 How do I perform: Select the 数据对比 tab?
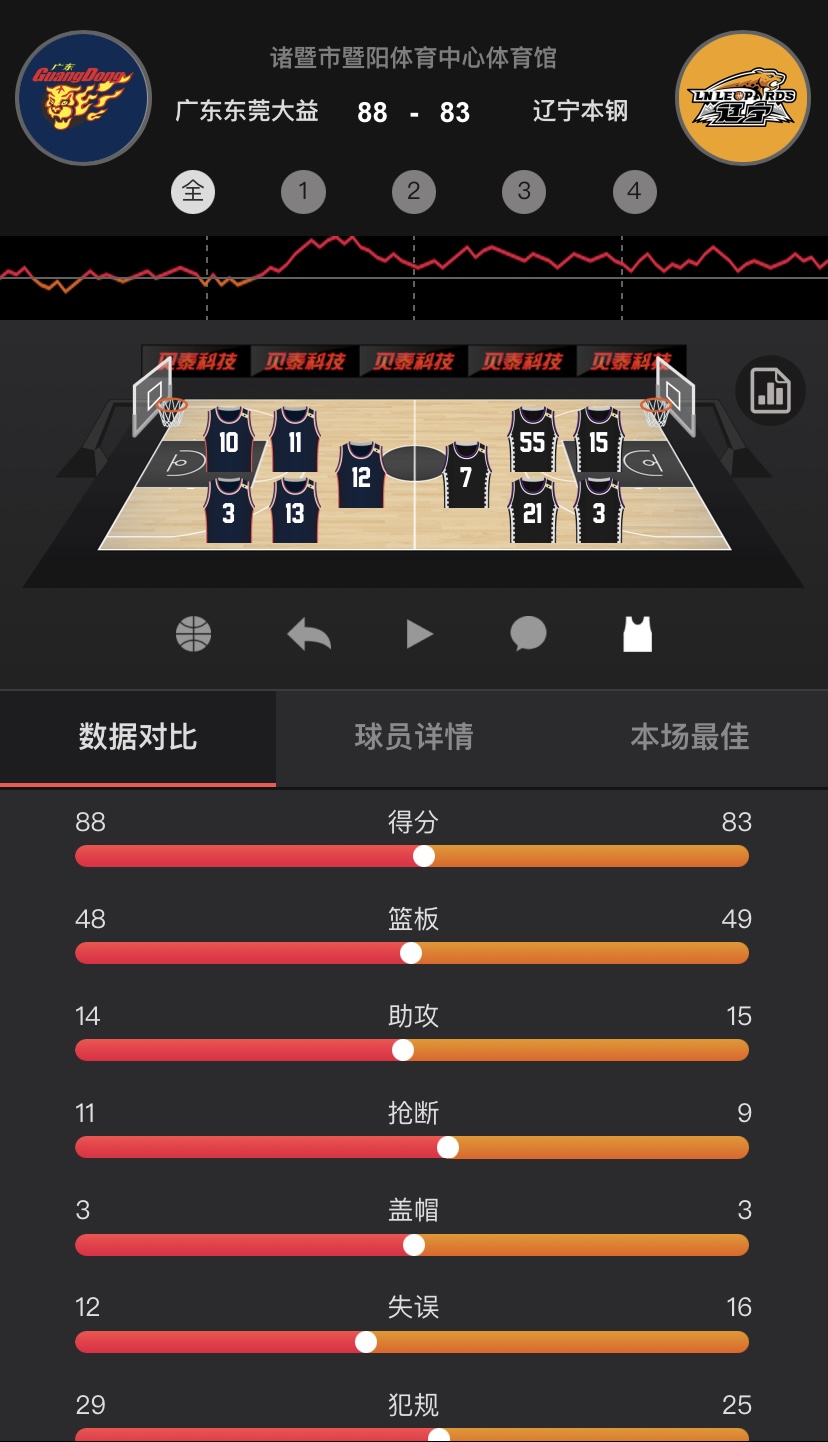138,737
